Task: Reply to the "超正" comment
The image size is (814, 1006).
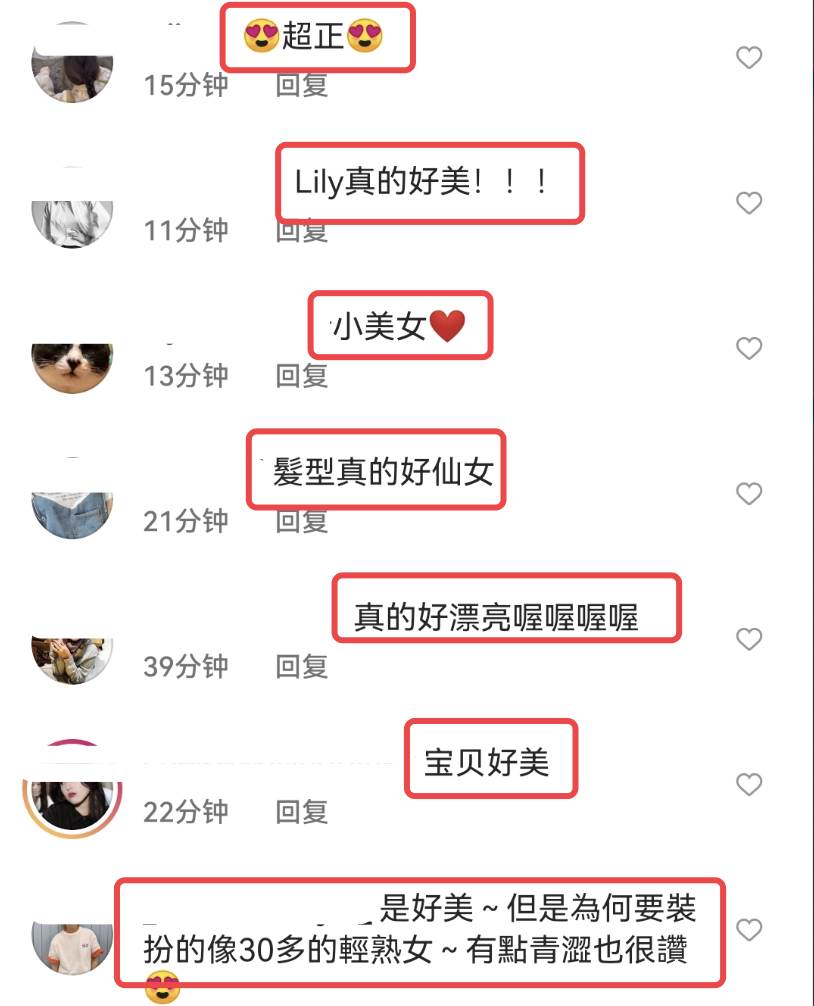Action: [x=302, y=85]
